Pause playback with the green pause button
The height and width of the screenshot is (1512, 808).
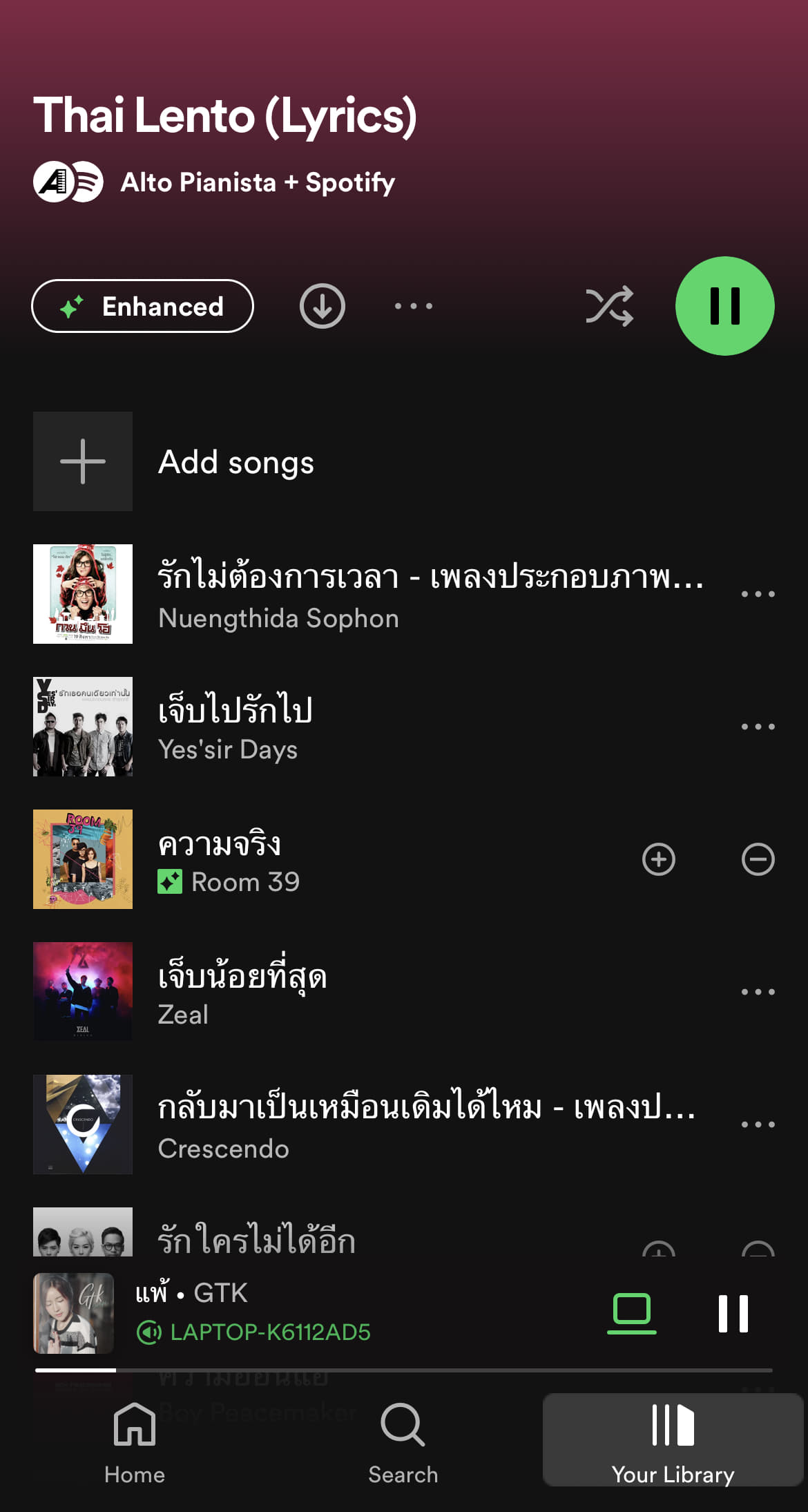(x=724, y=306)
